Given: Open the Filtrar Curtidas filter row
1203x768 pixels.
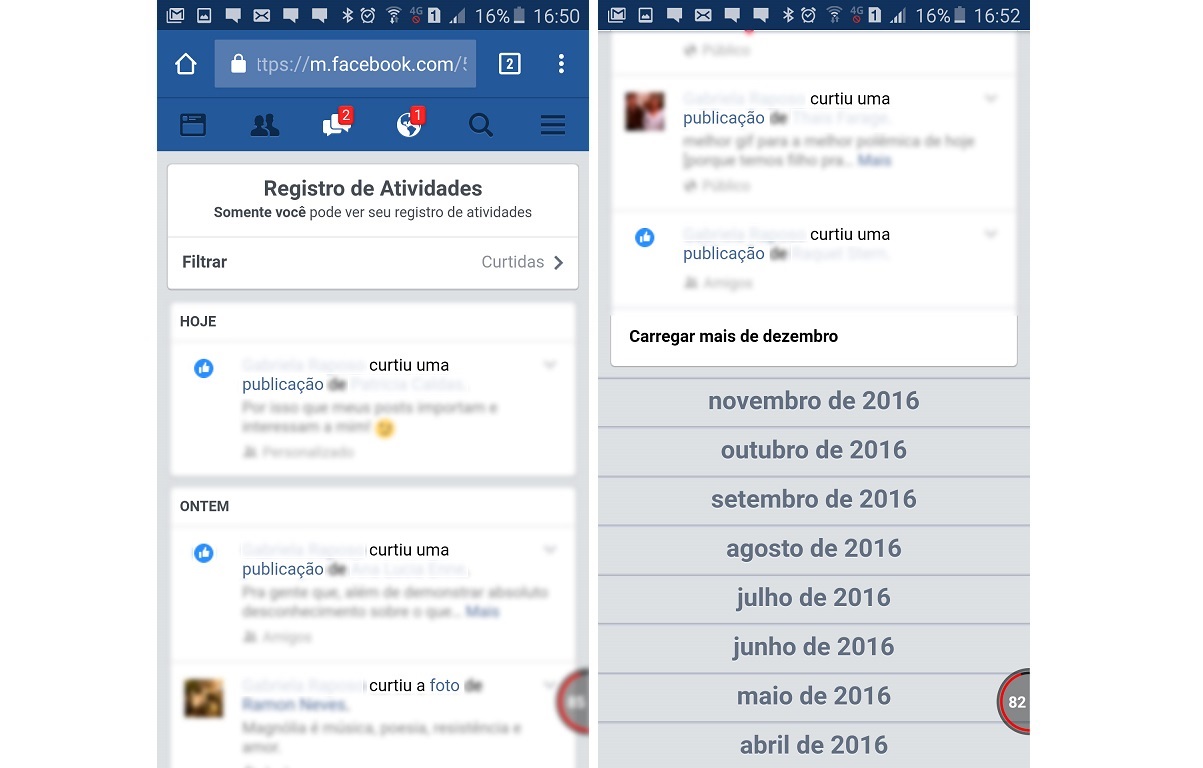Looking at the screenshot, I should point(373,262).
